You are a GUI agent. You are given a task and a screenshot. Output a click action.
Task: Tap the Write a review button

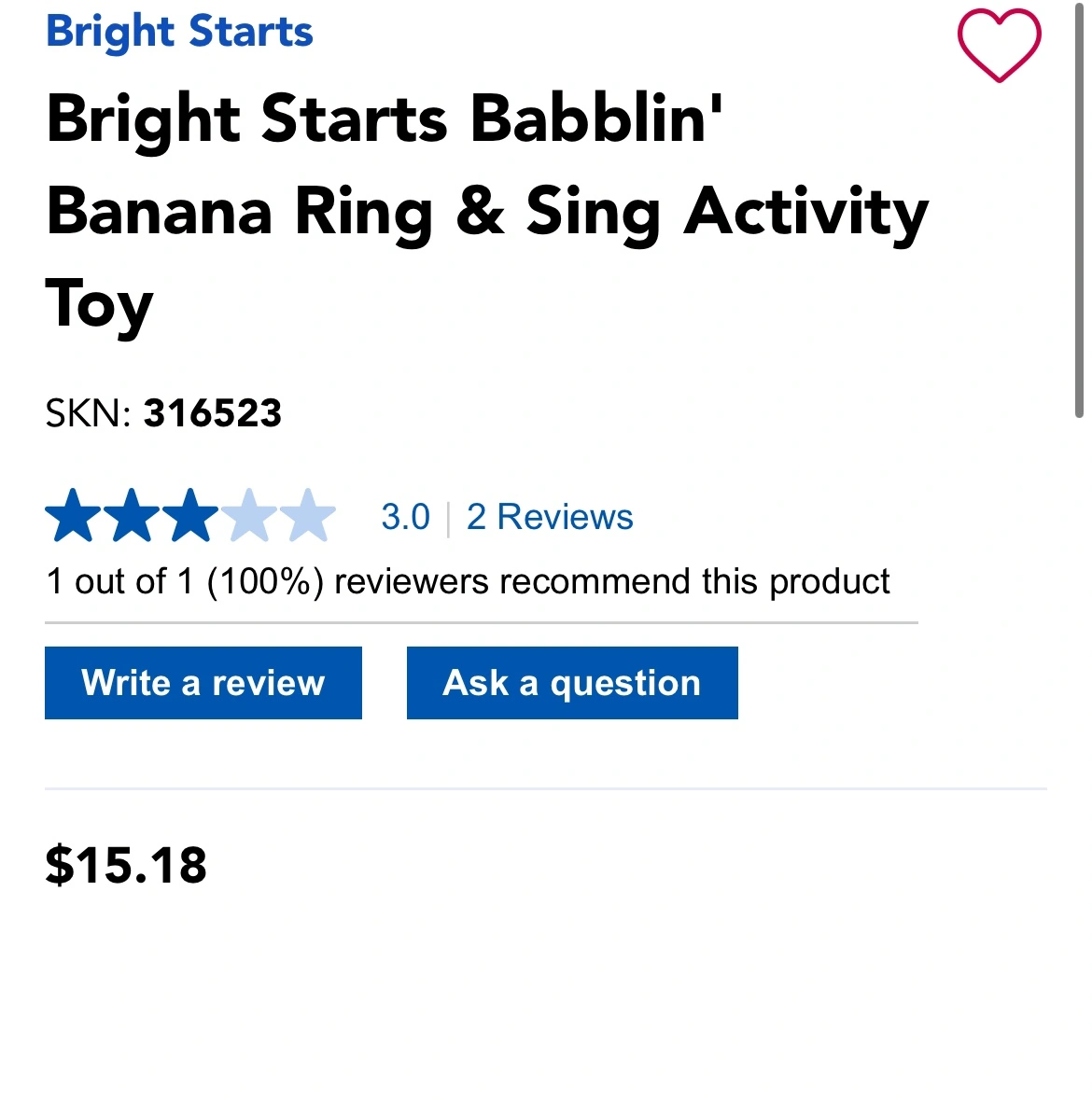tap(203, 683)
